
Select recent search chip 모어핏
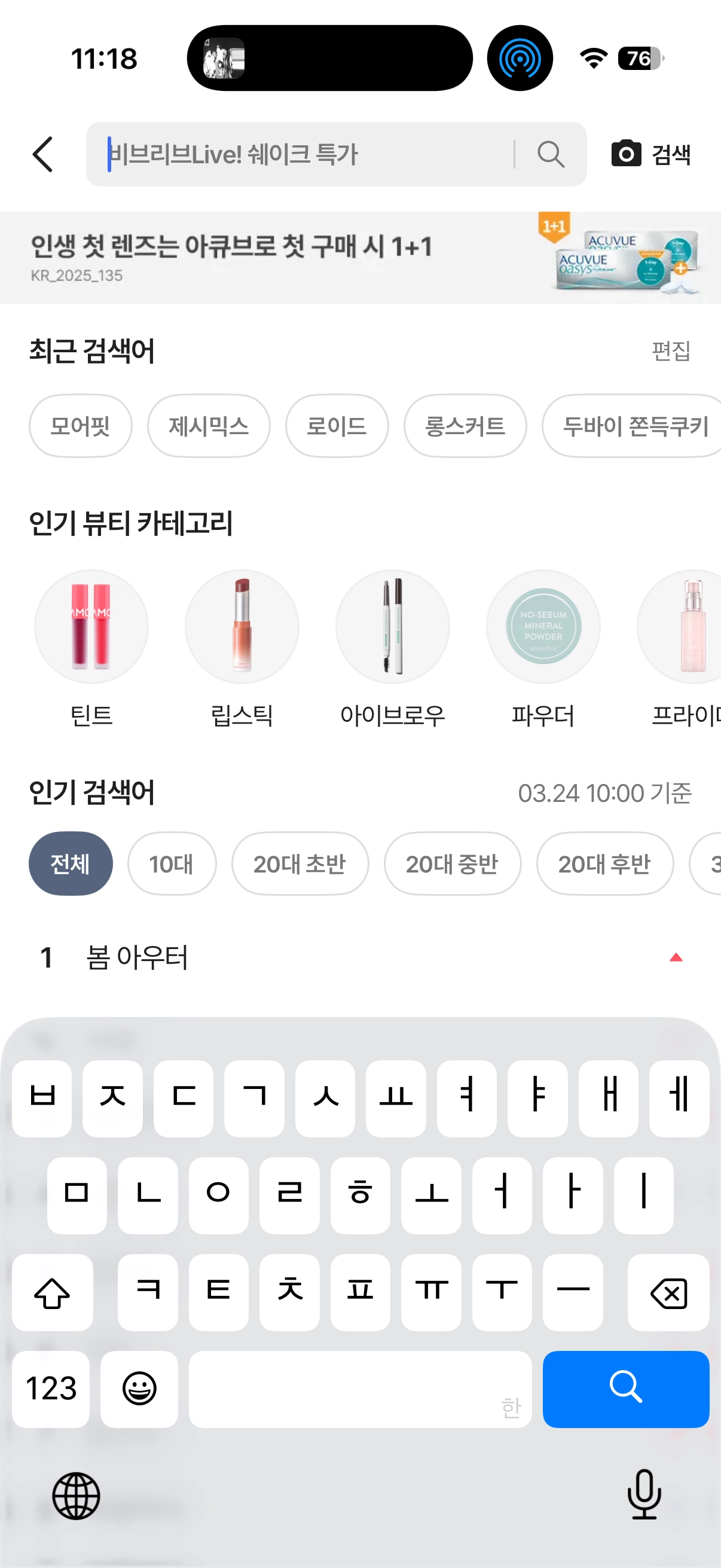80,426
